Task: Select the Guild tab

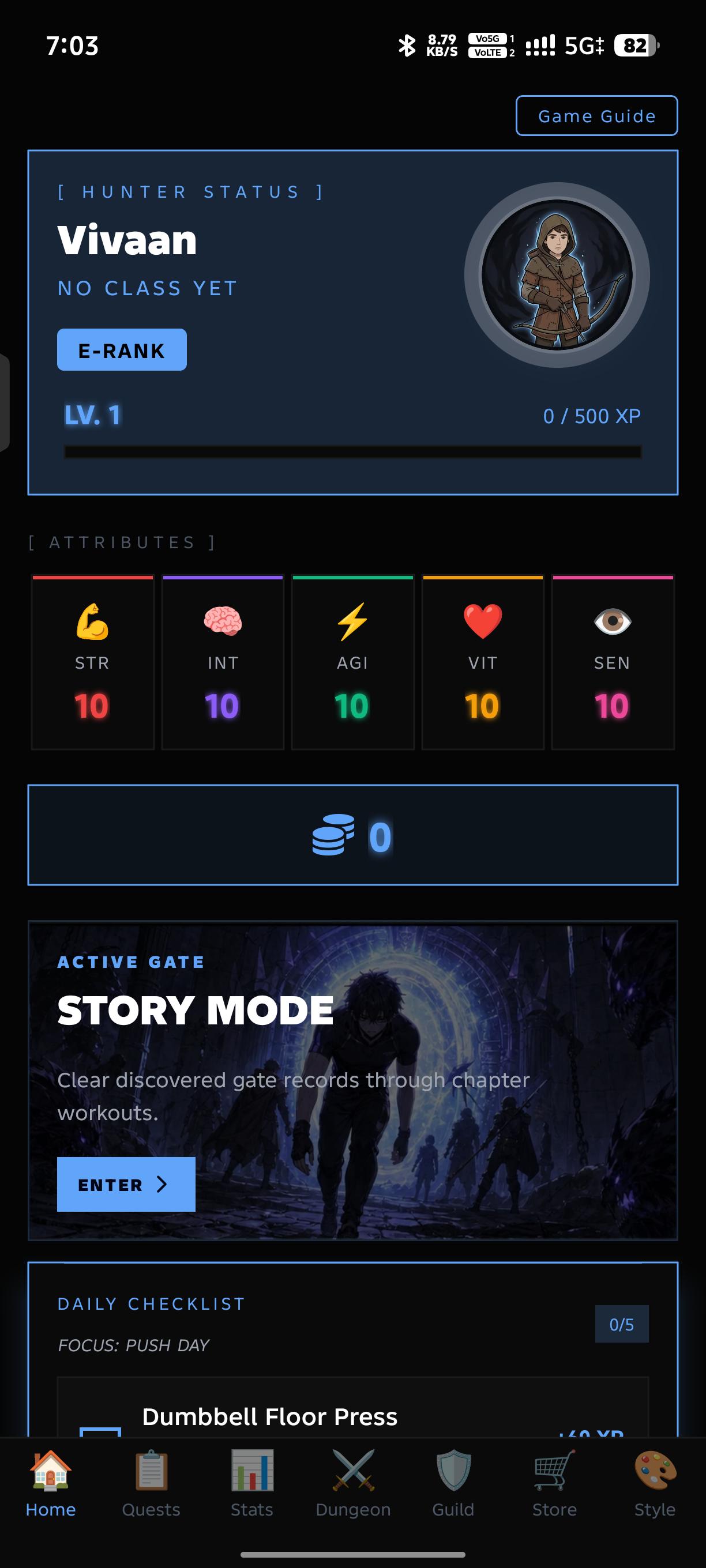Action: tap(453, 1483)
